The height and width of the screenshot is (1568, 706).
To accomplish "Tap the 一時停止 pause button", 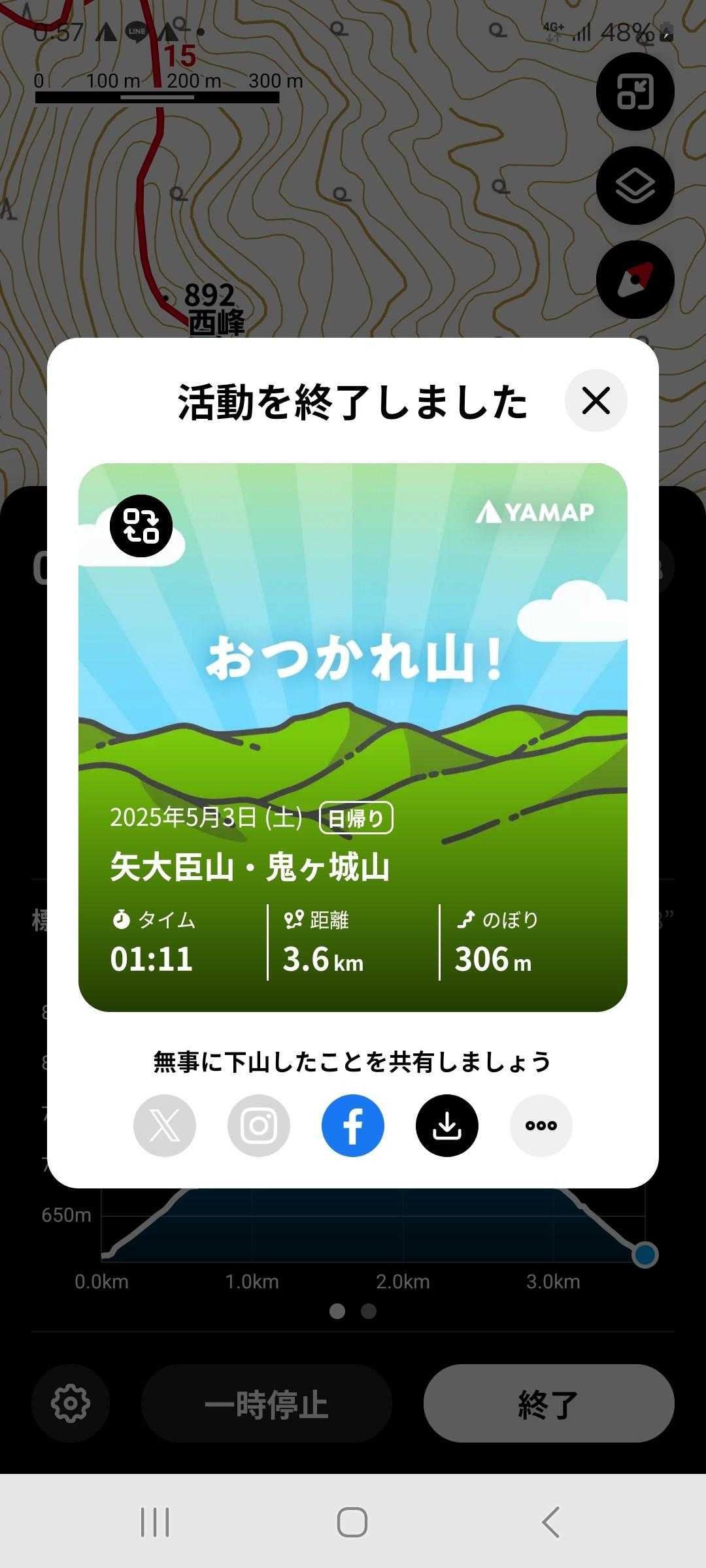I will 267,1403.
